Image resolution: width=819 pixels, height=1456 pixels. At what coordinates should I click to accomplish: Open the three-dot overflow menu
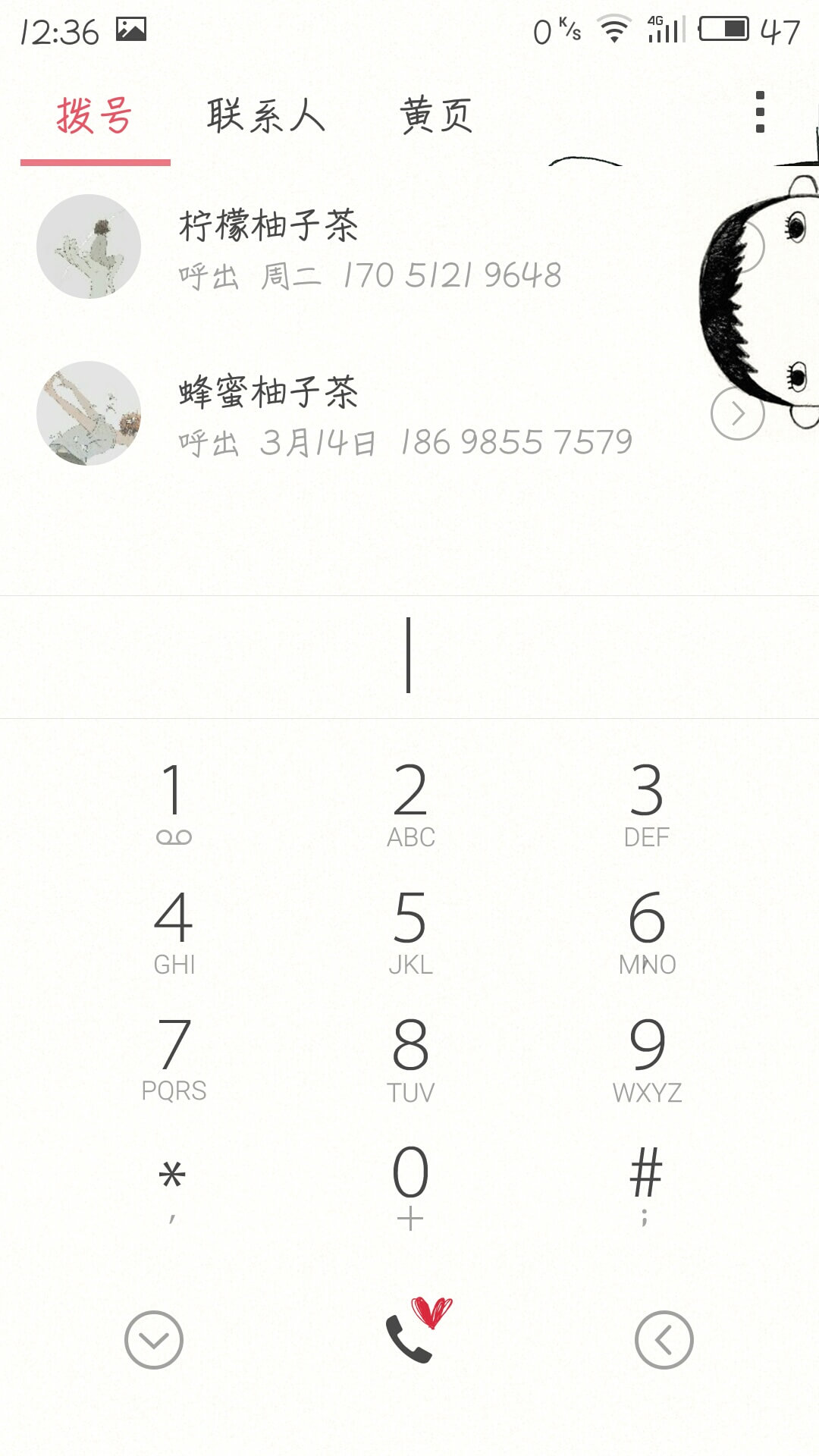coord(760,112)
